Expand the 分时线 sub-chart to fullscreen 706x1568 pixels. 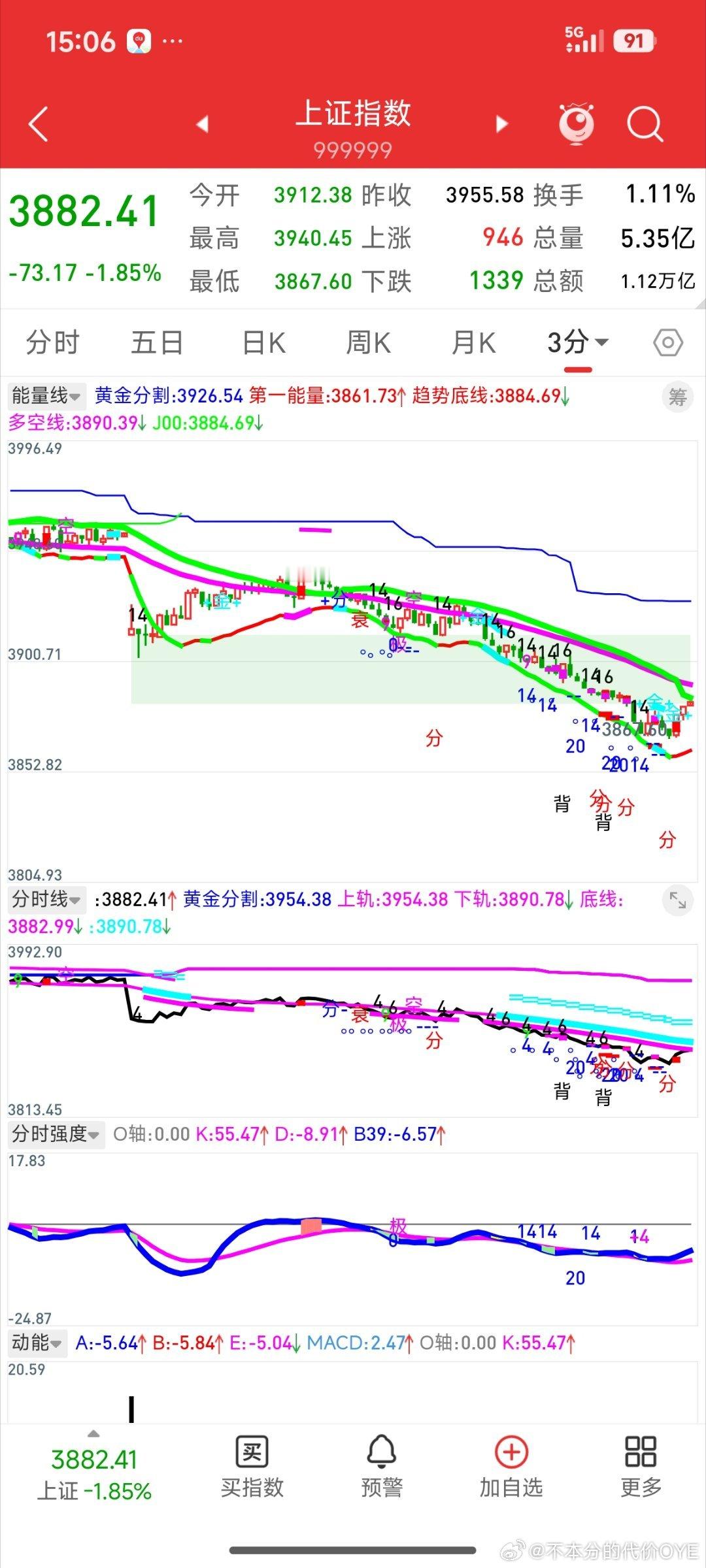pos(678,901)
